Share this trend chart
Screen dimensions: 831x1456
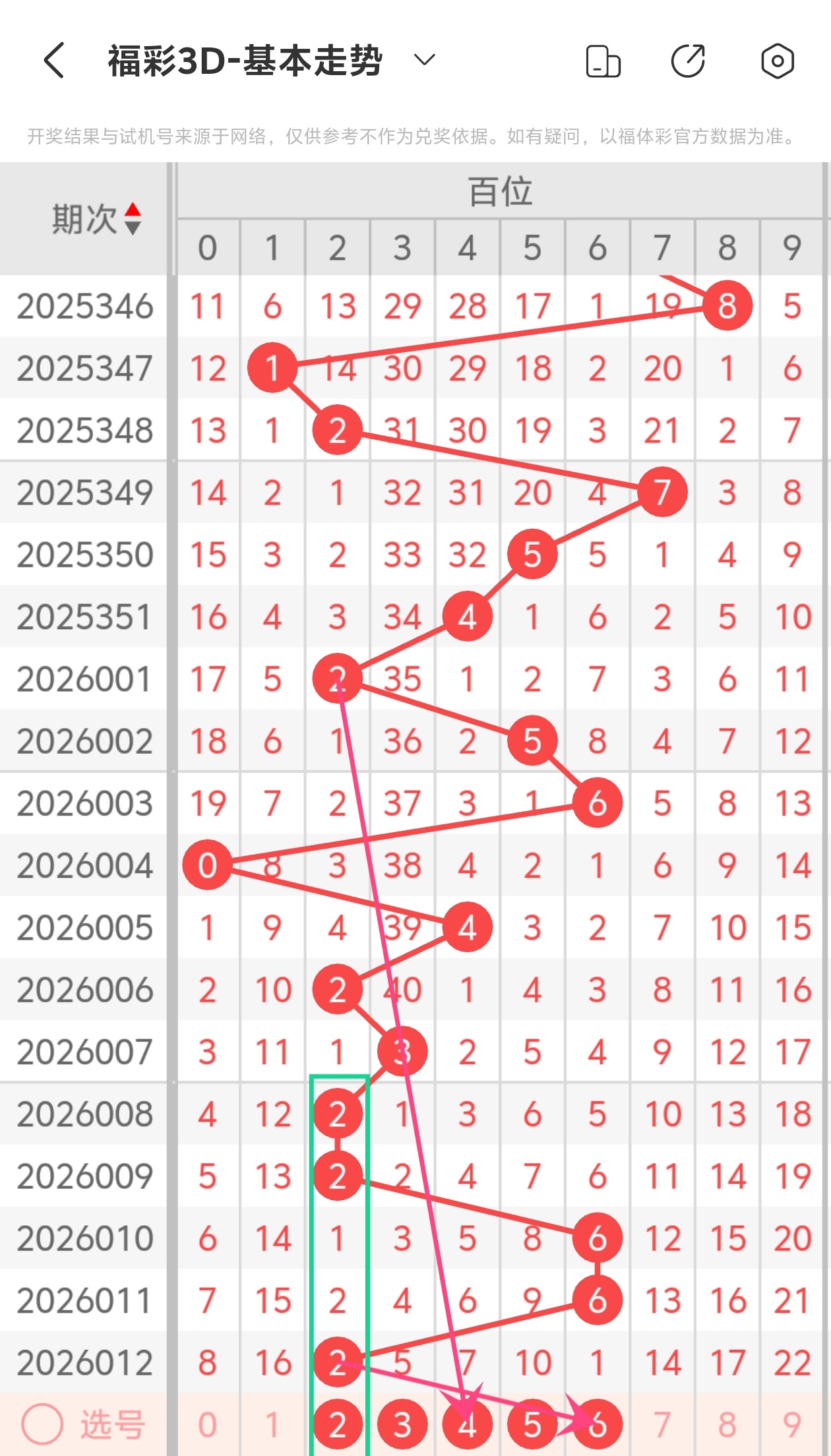pos(688,61)
